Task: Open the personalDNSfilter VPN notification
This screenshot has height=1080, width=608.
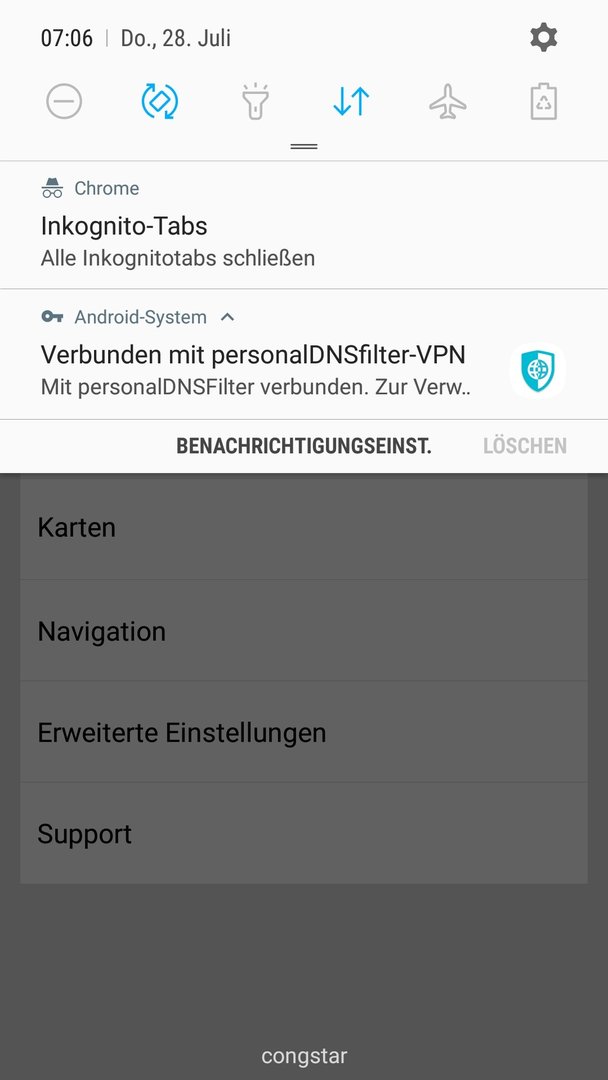Action: pyautogui.click(x=253, y=369)
